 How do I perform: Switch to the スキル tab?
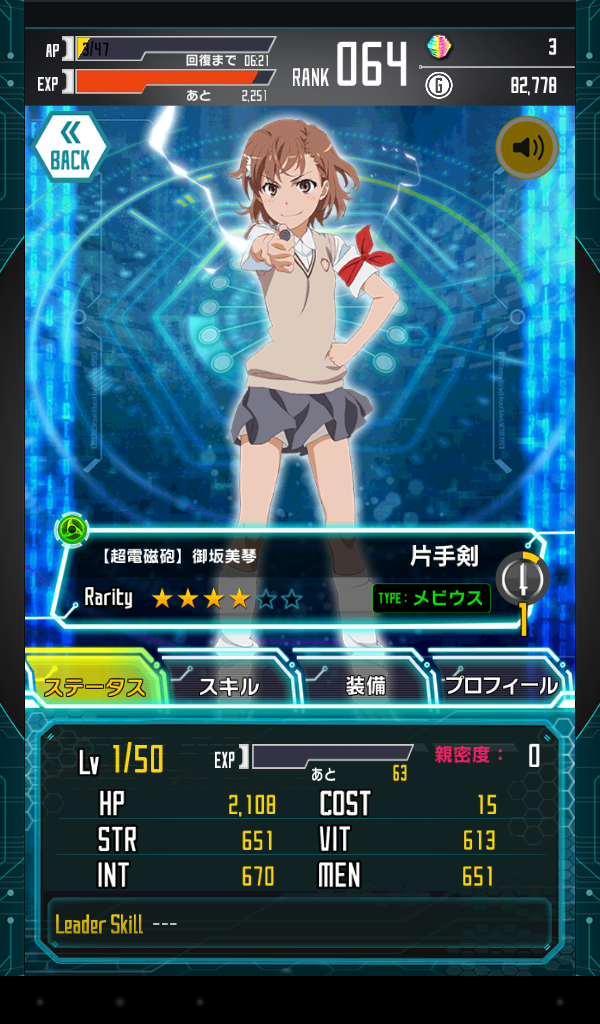(x=229, y=683)
